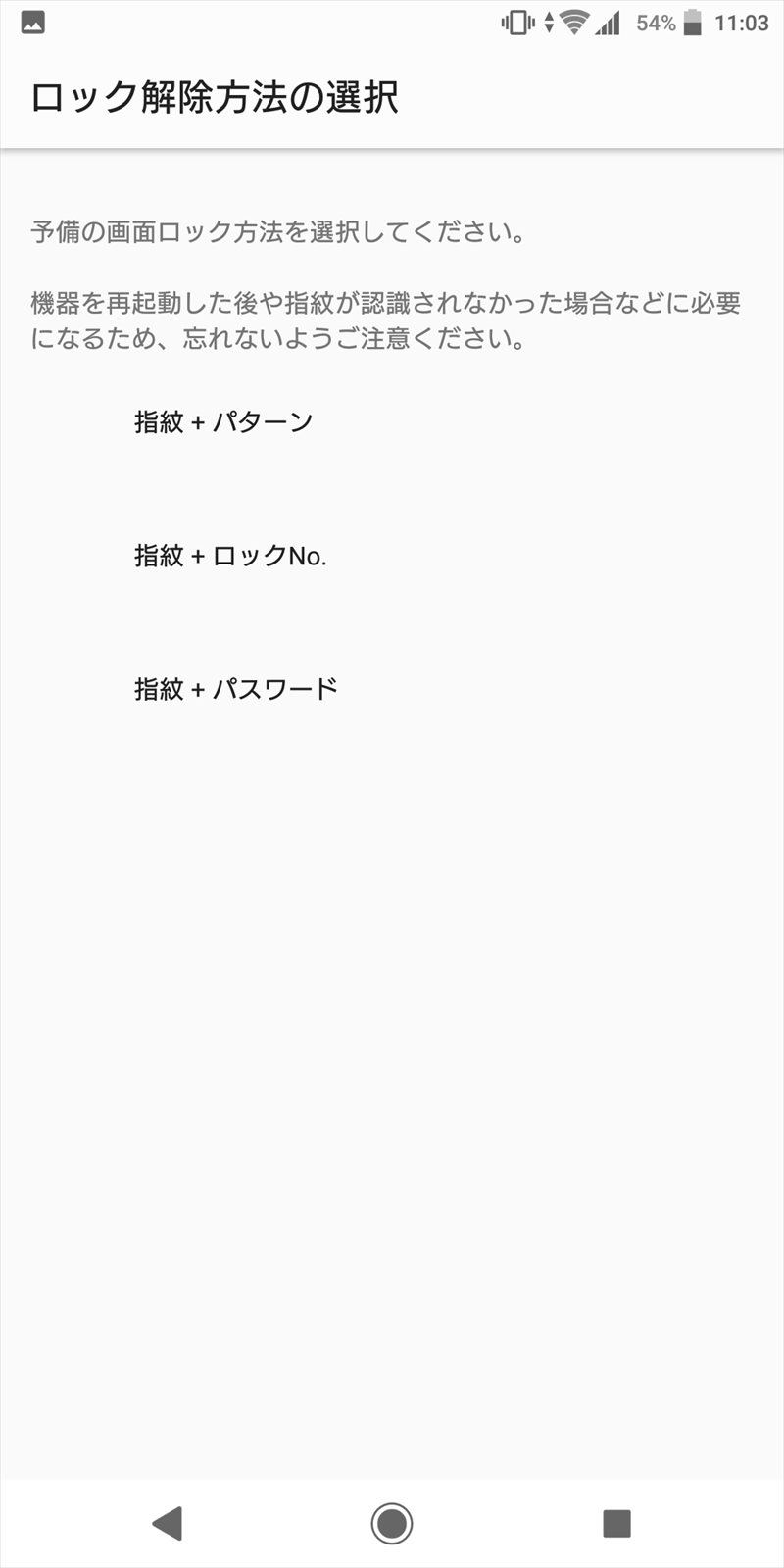Image resolution: width=784 pixels, height=1568 pixels.
Task: Select the 指紋 + パターン option
Action: (x=392, y=422)
